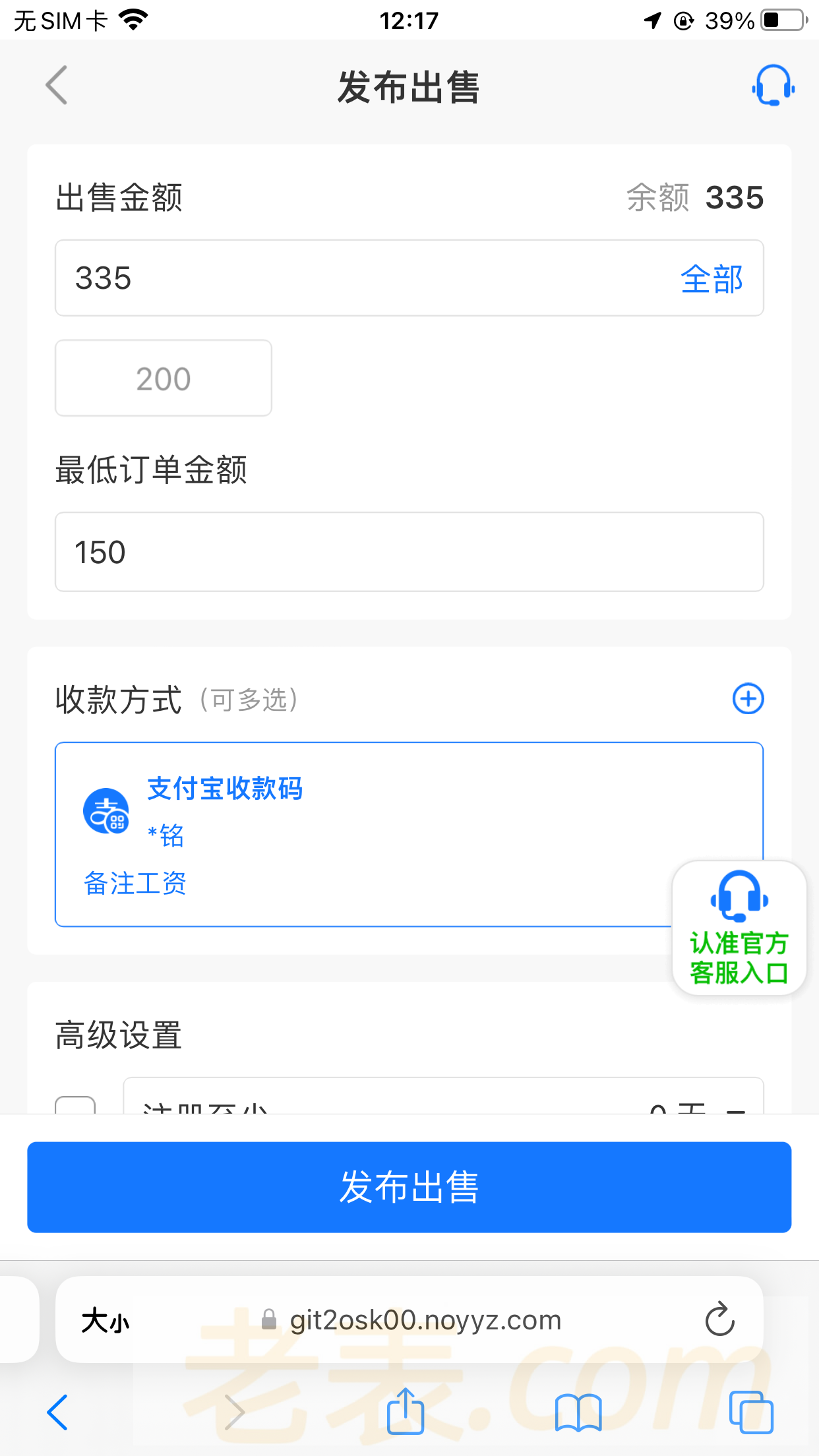
Task: Go back from the 发布出售 page
Action: point(57,85)
